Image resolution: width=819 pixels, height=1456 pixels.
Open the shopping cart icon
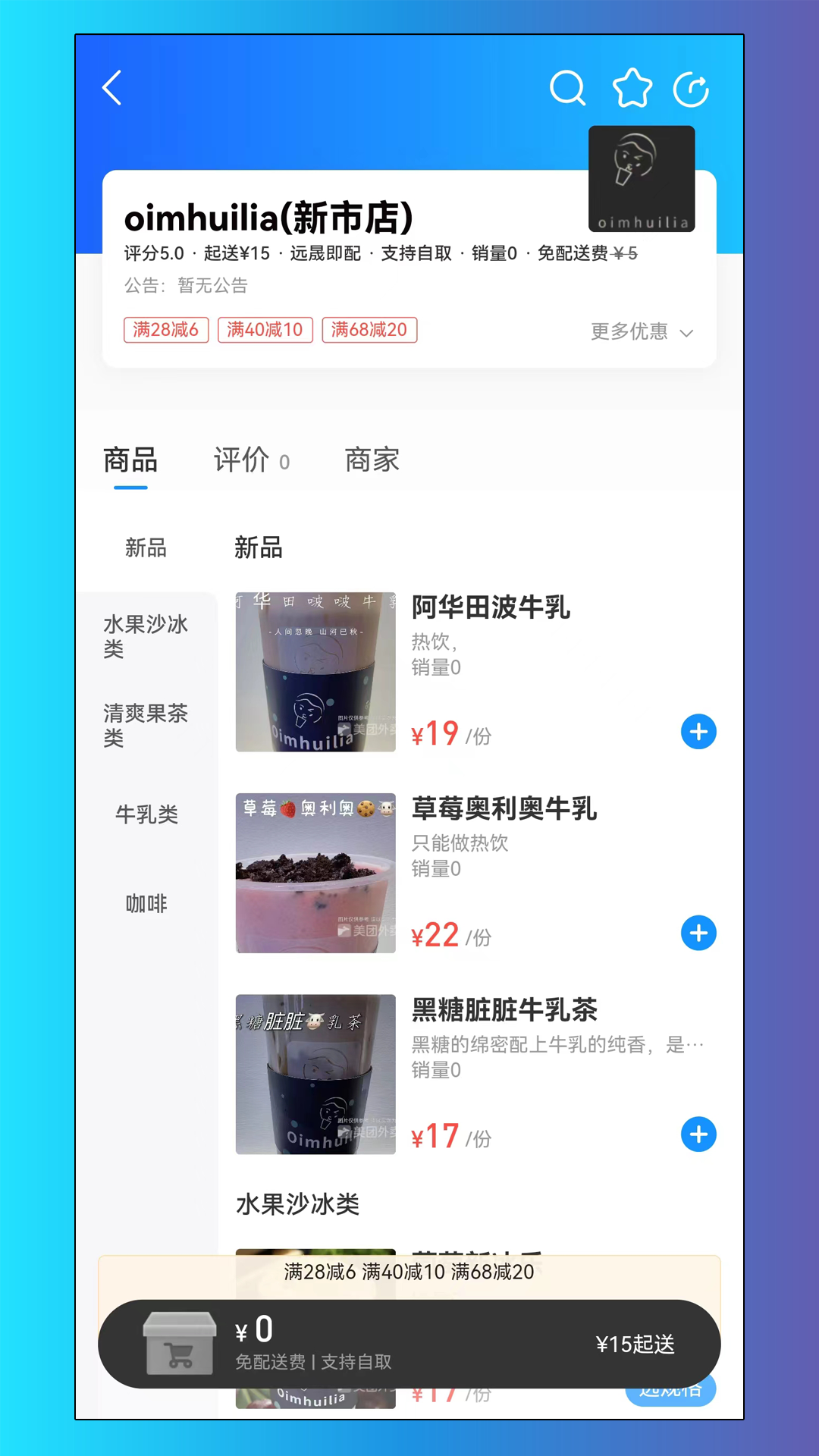tap(180, 1344)
